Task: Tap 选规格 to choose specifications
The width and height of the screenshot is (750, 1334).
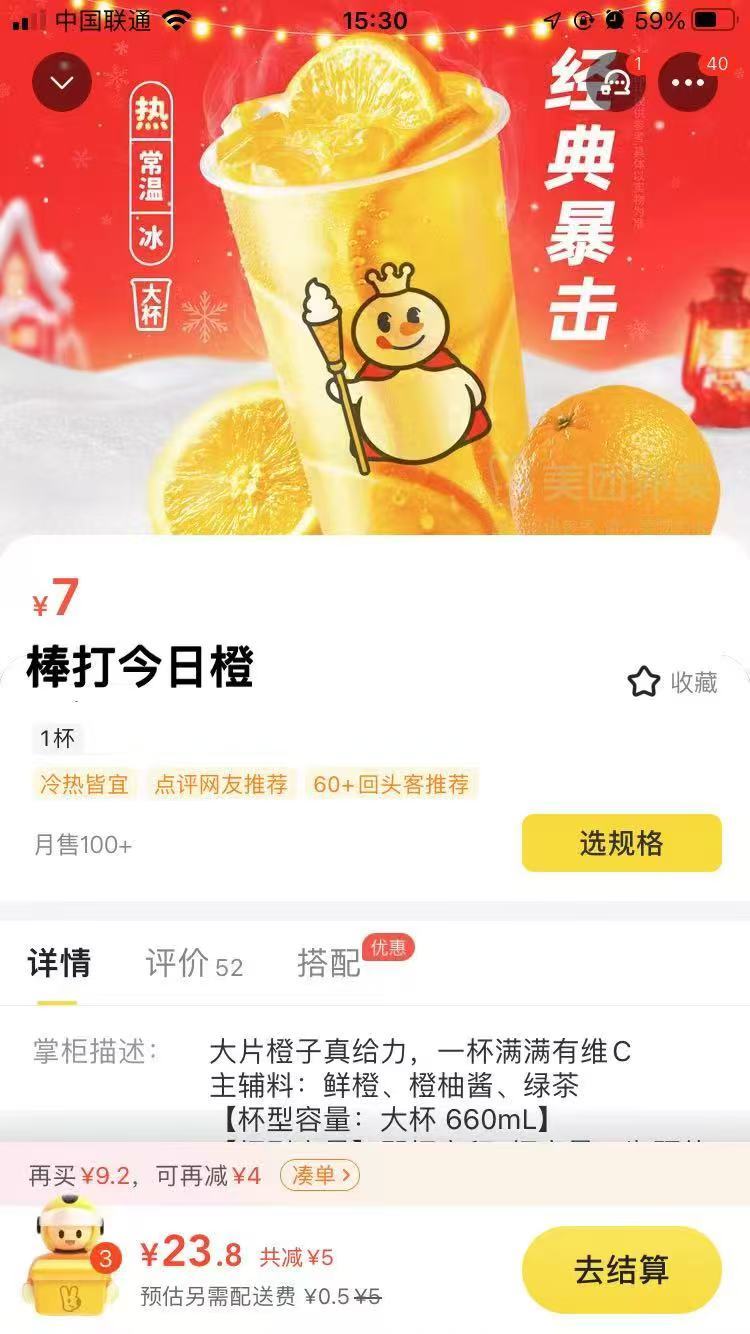Action: coord(621,843)
